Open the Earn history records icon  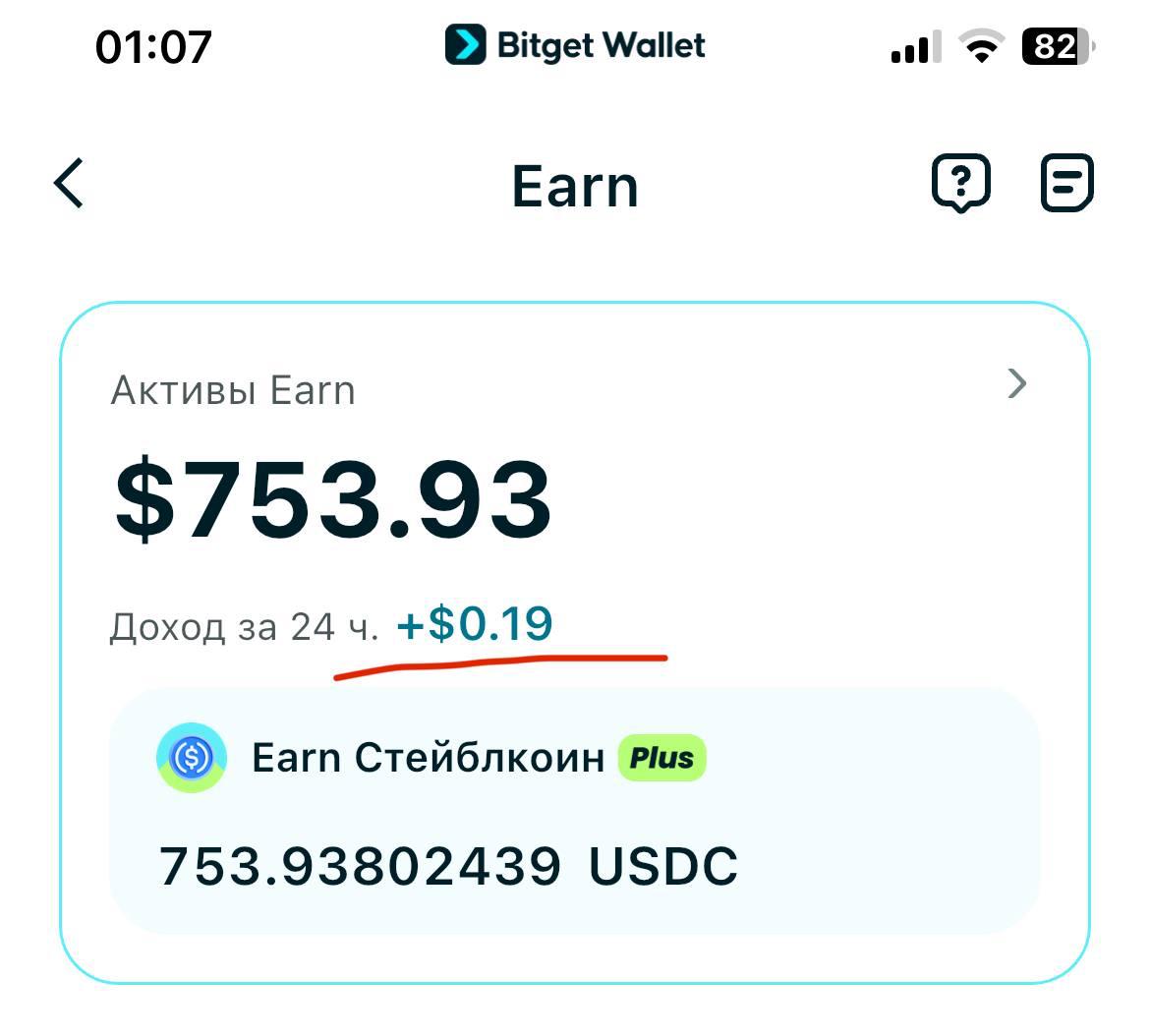[x=1066, y=183]
